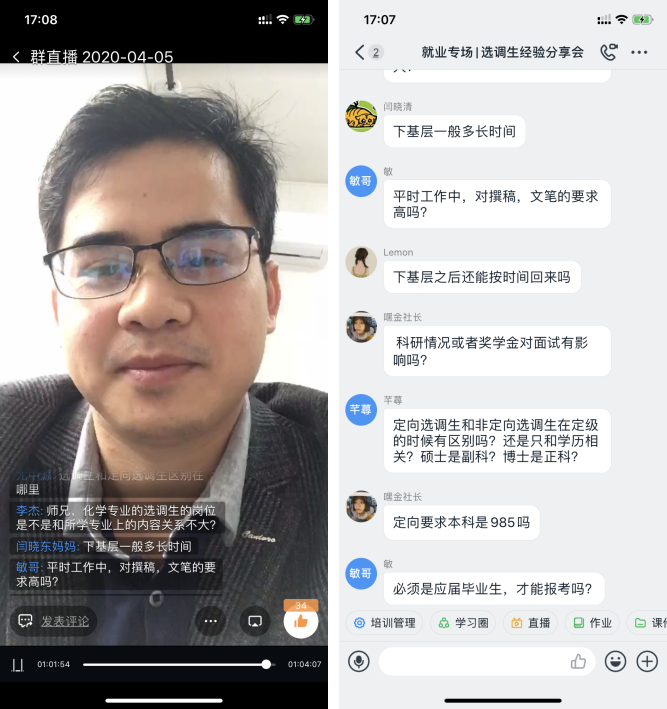This screenshot has width=667, height=709.
Task: Open the plus attachments menu in chat
Action: tap(647, 661)
